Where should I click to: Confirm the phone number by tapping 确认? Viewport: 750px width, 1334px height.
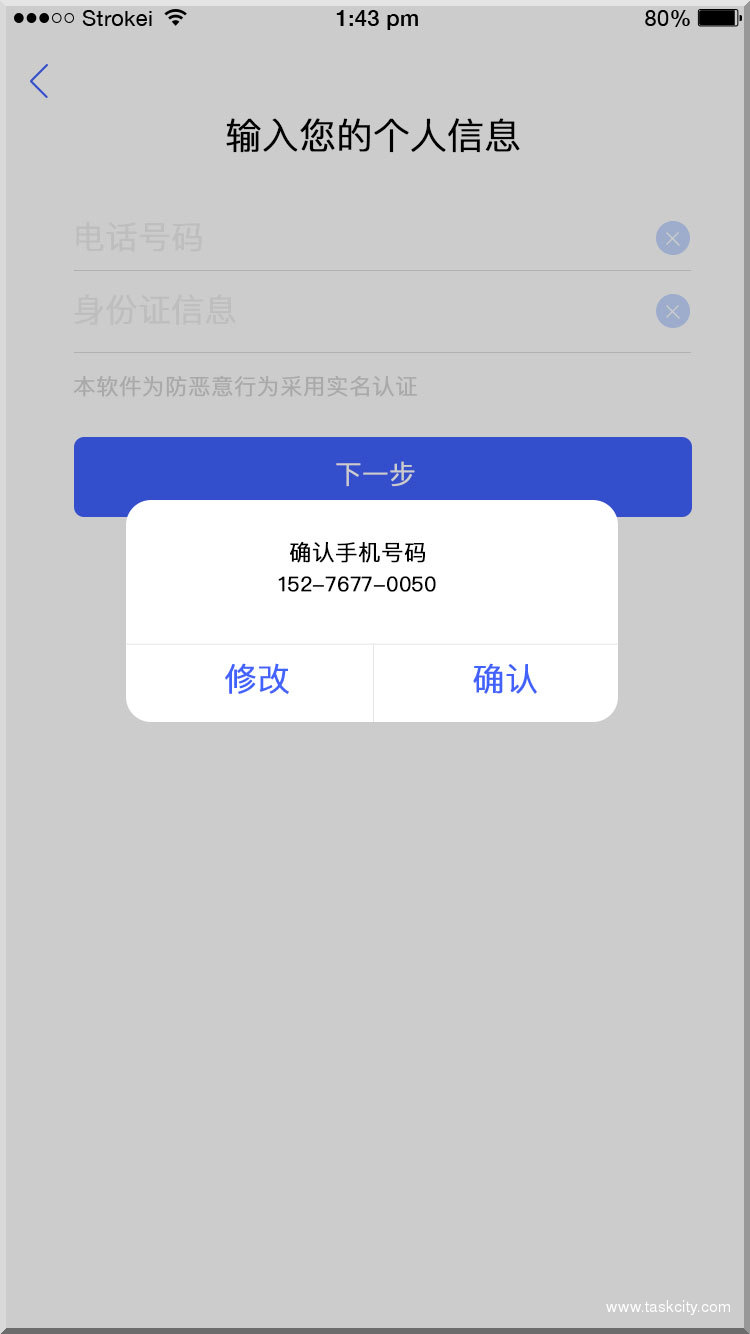(504, 681)
